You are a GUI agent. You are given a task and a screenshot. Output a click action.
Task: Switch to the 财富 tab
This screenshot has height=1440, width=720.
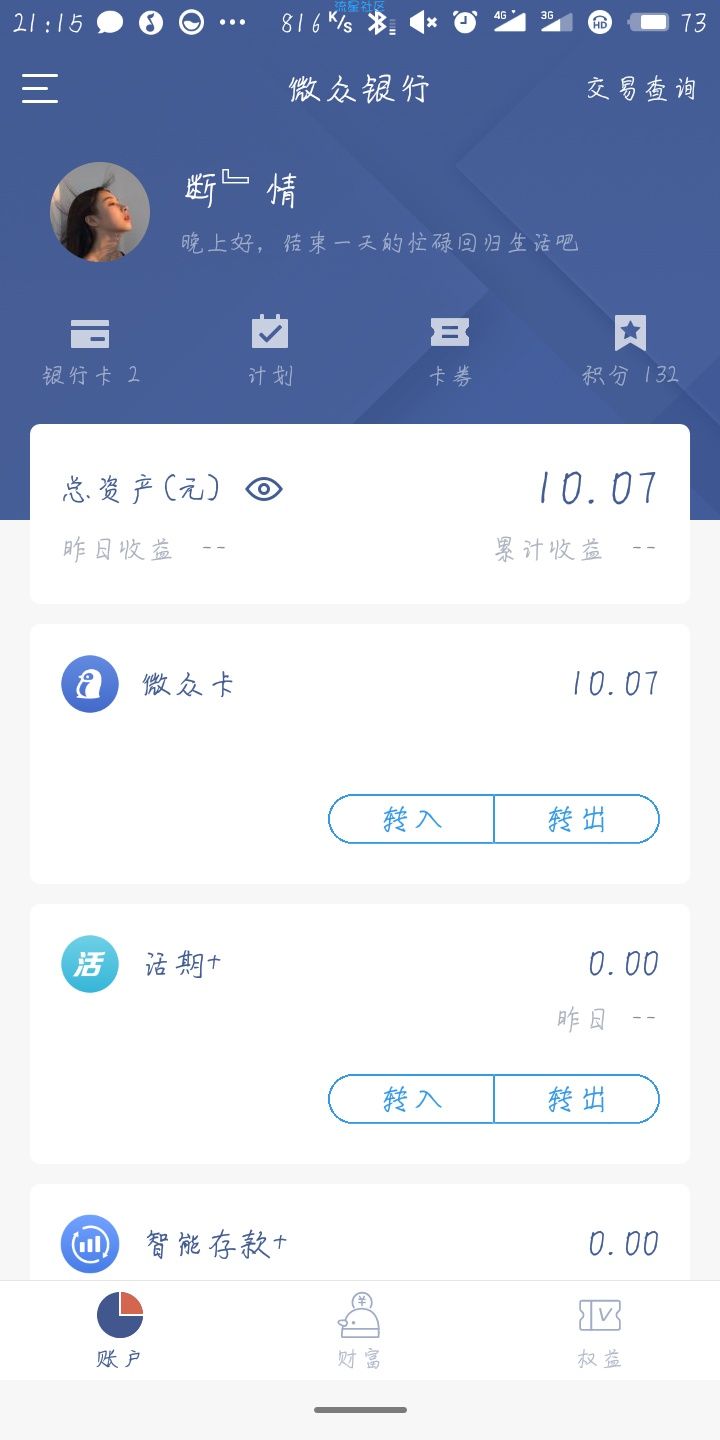pyautogui.click(x=359, y=1331)
